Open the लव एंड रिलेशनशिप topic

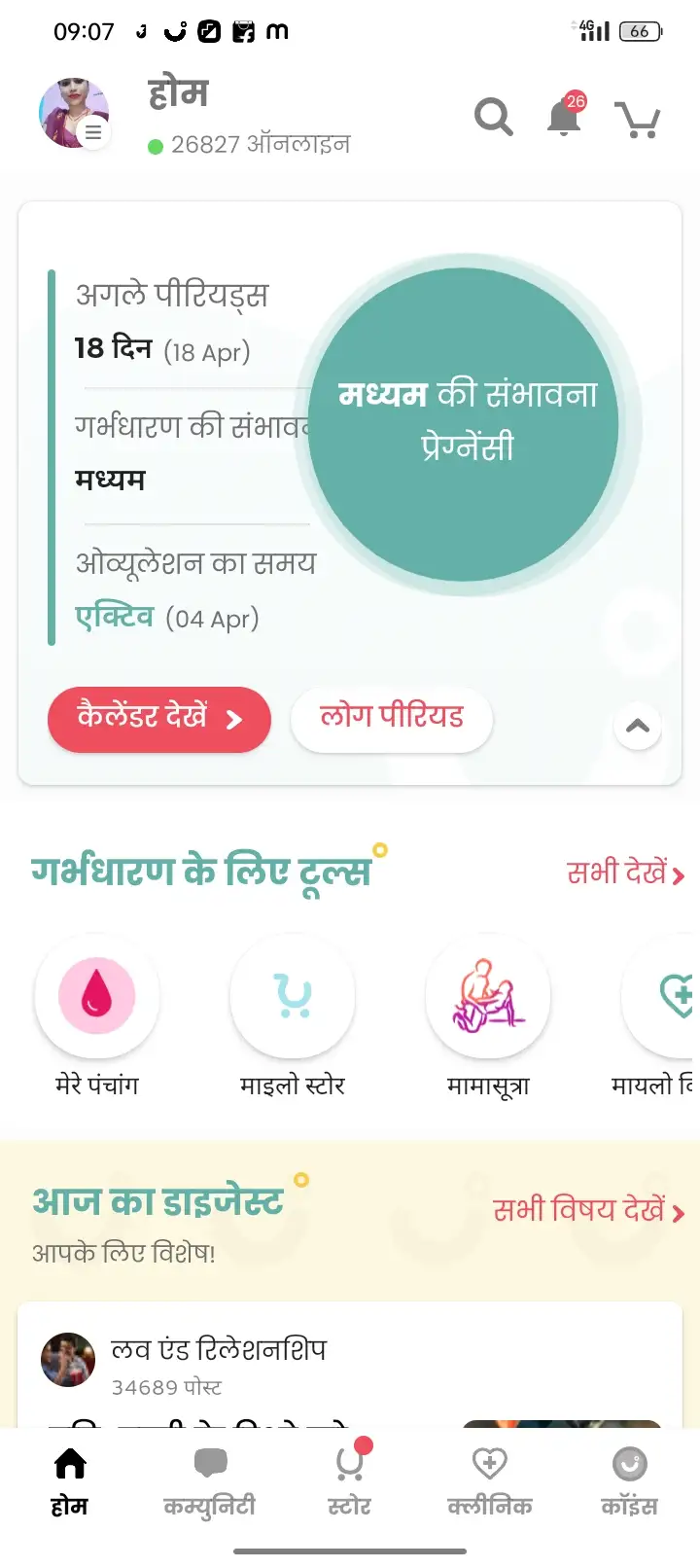point(218,1350)
